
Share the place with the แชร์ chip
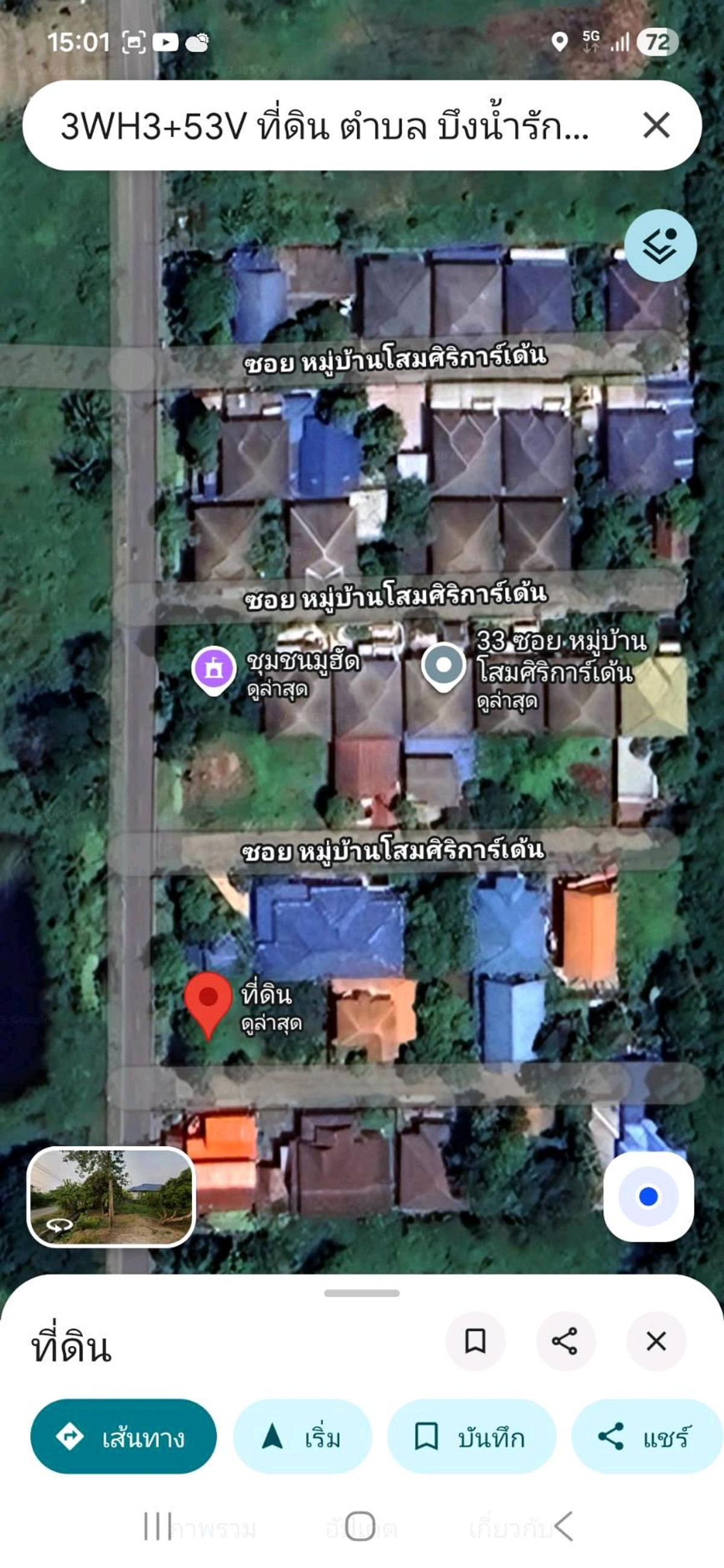[x=646, y=1436]
